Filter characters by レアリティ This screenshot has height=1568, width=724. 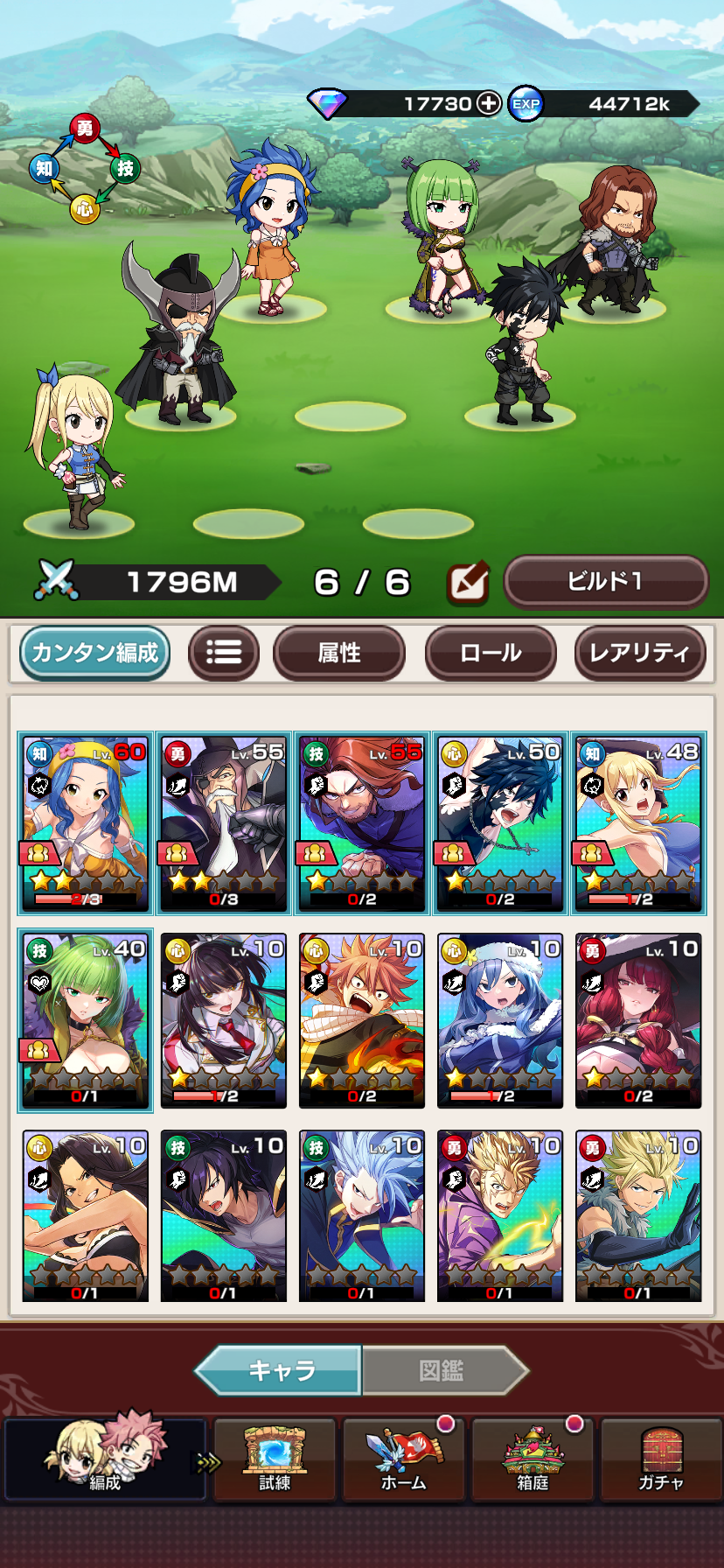coord(640,653)
